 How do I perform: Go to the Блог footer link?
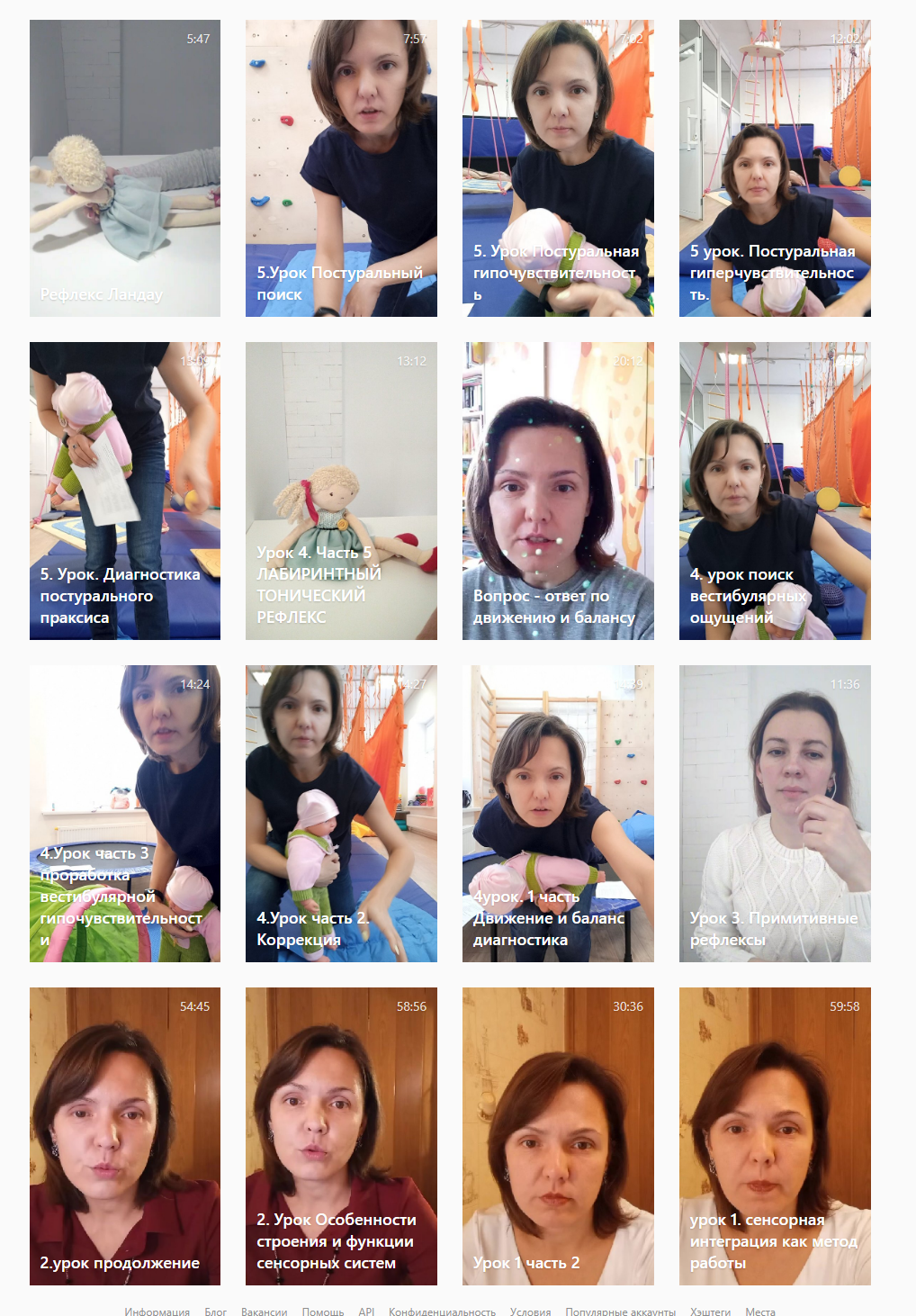[x=215, y=1311]
